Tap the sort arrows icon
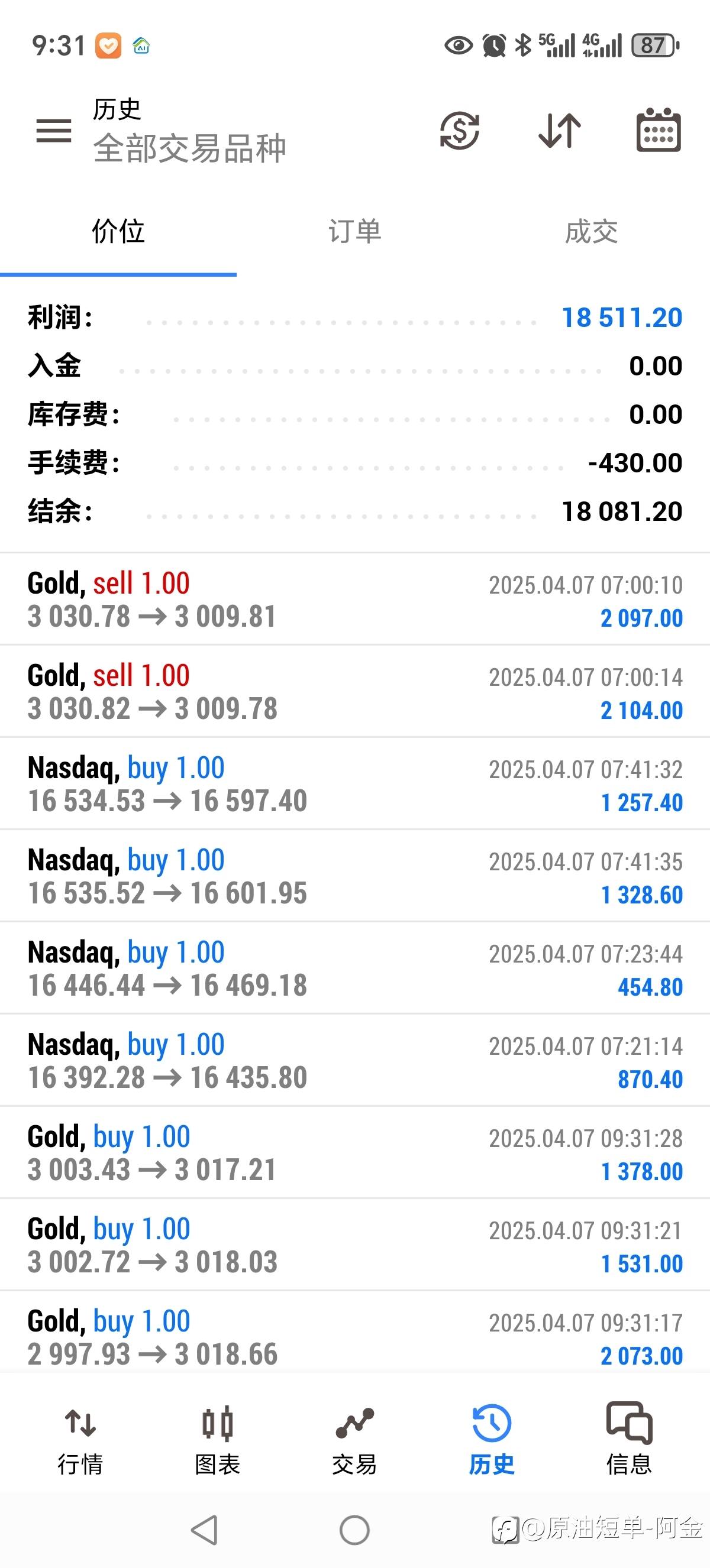 (560, 131)
